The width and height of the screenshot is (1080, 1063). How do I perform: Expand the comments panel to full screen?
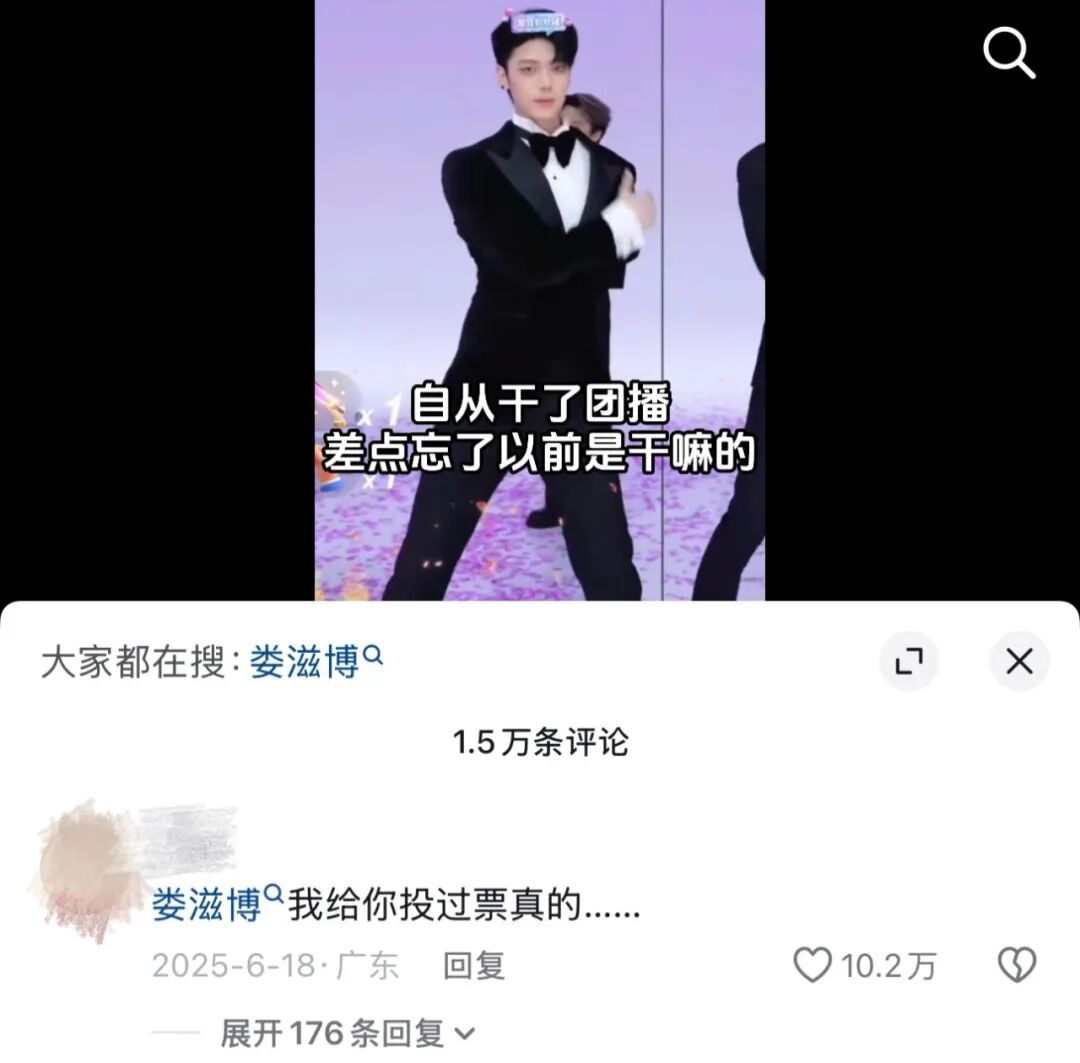(x=908, y=661)
